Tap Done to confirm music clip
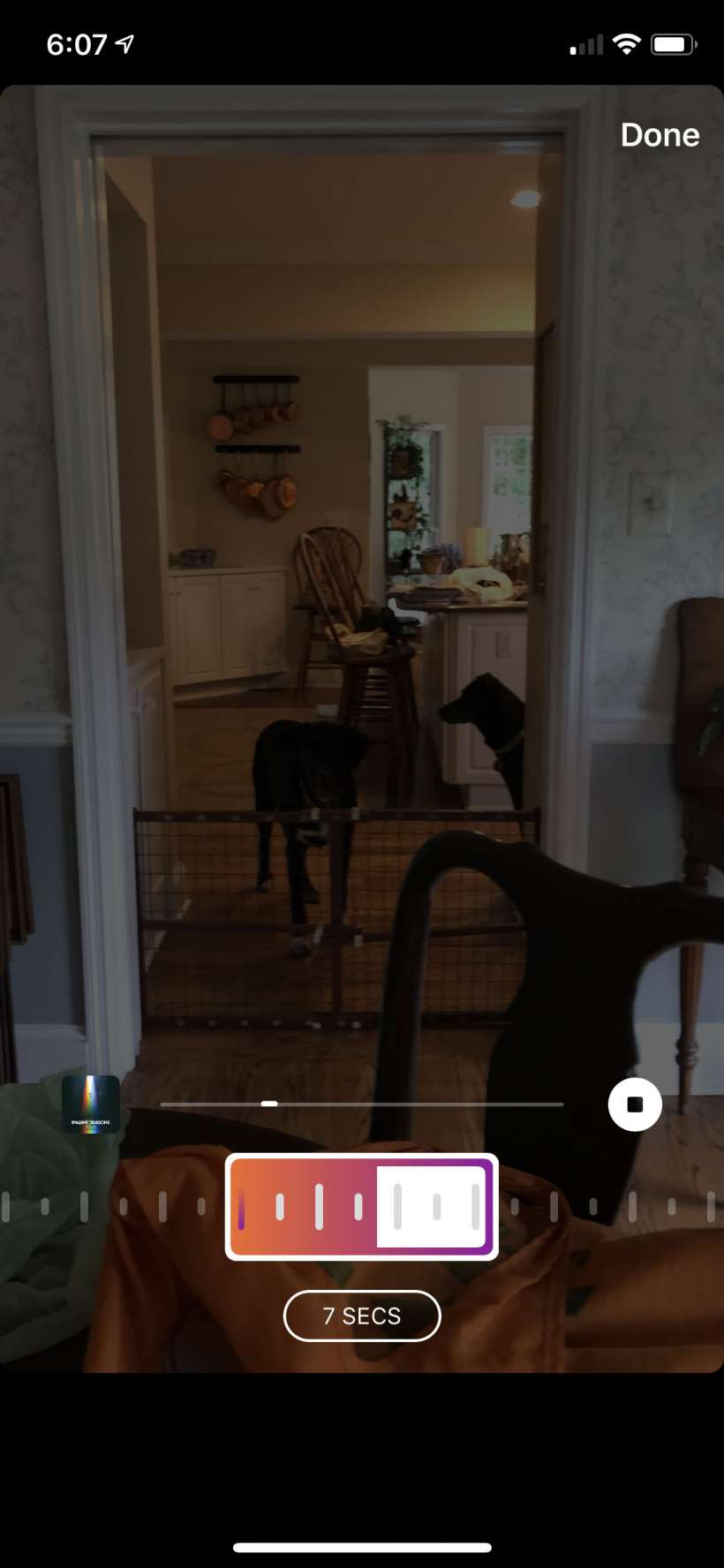The image size is (724, 1568). [660, 135]
